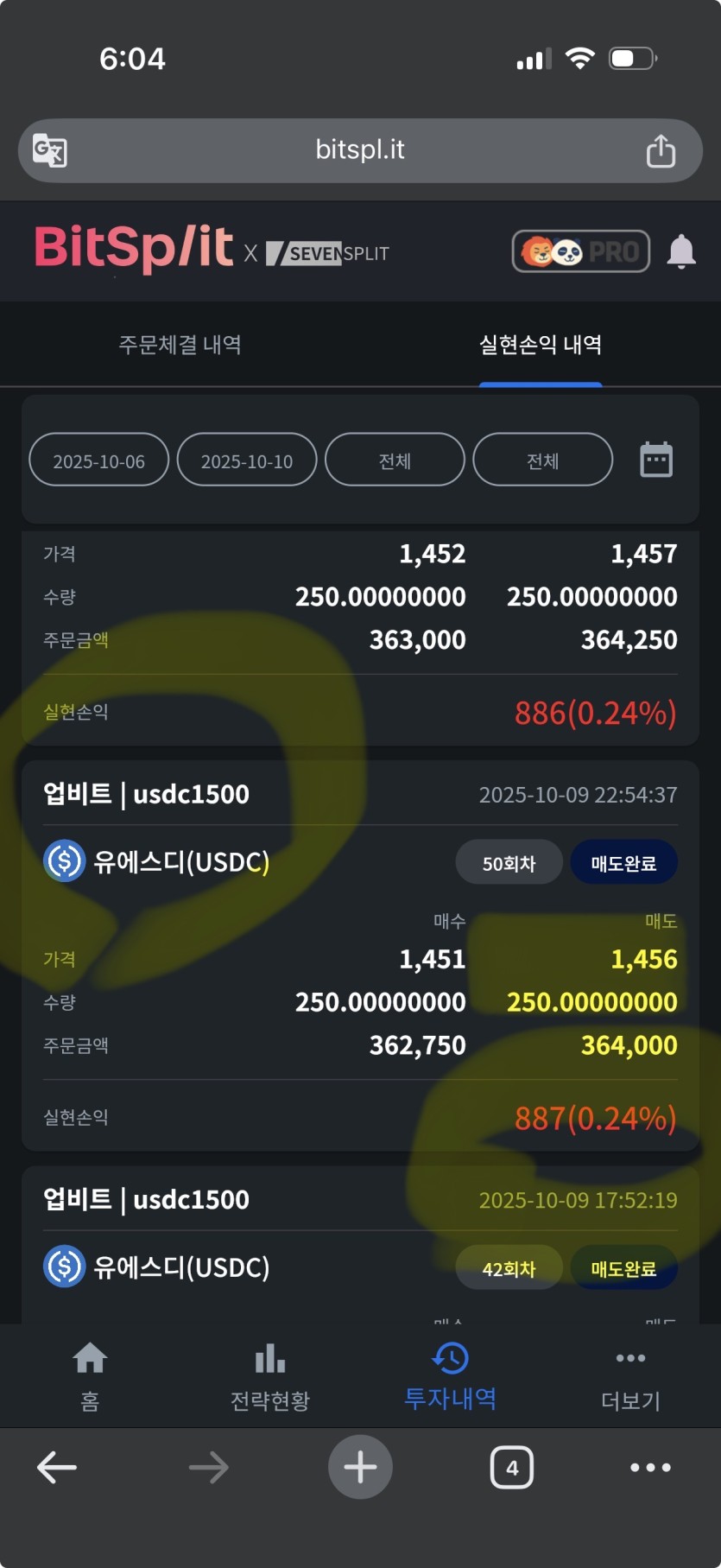Image resolution: width=721 pixels, height=1568 pixels.
Task: Open the first 전체 filter dropdown
Action: pyautogui.click(x=395, y=460)
